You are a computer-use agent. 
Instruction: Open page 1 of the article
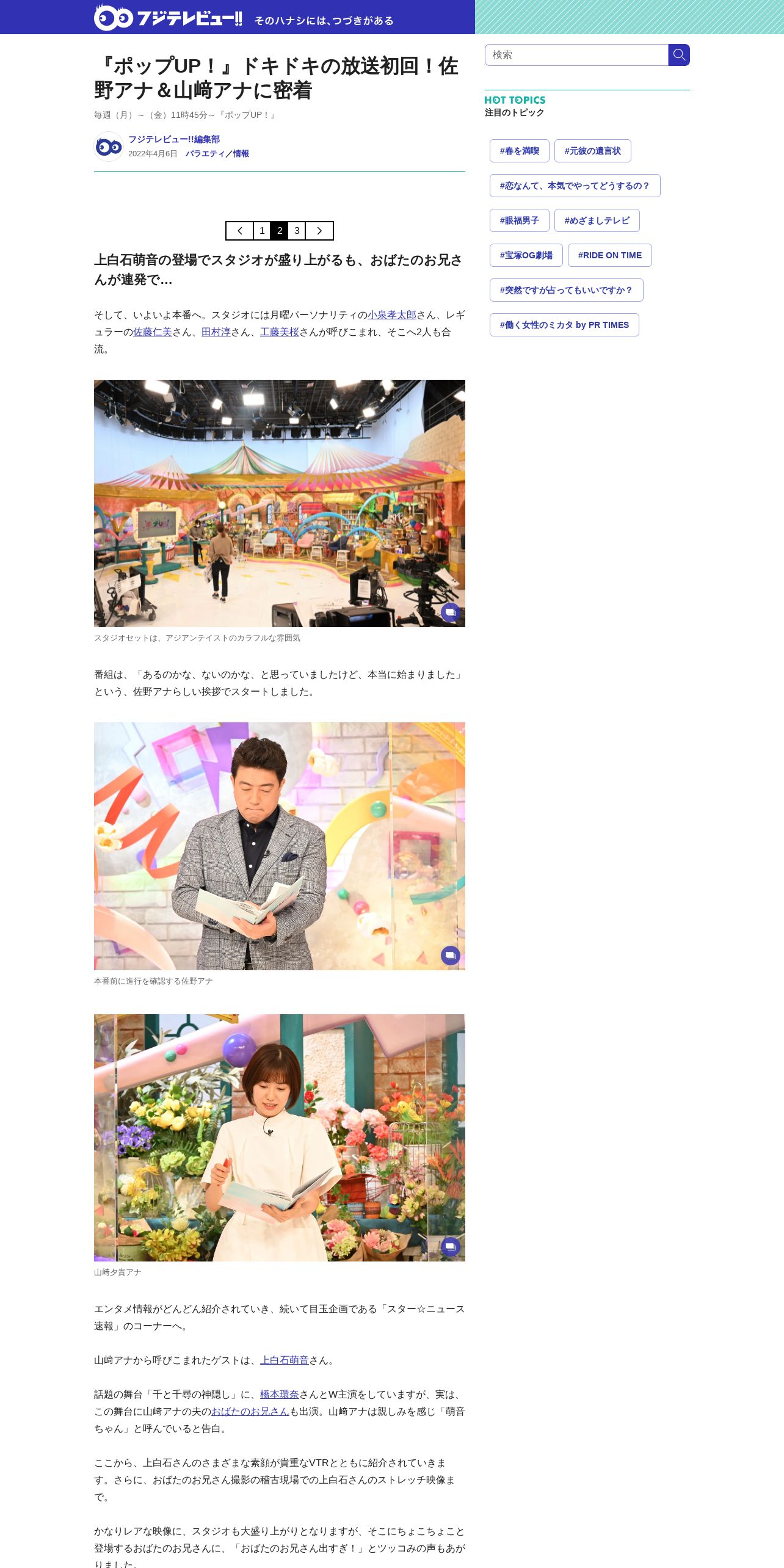[262, 231]
